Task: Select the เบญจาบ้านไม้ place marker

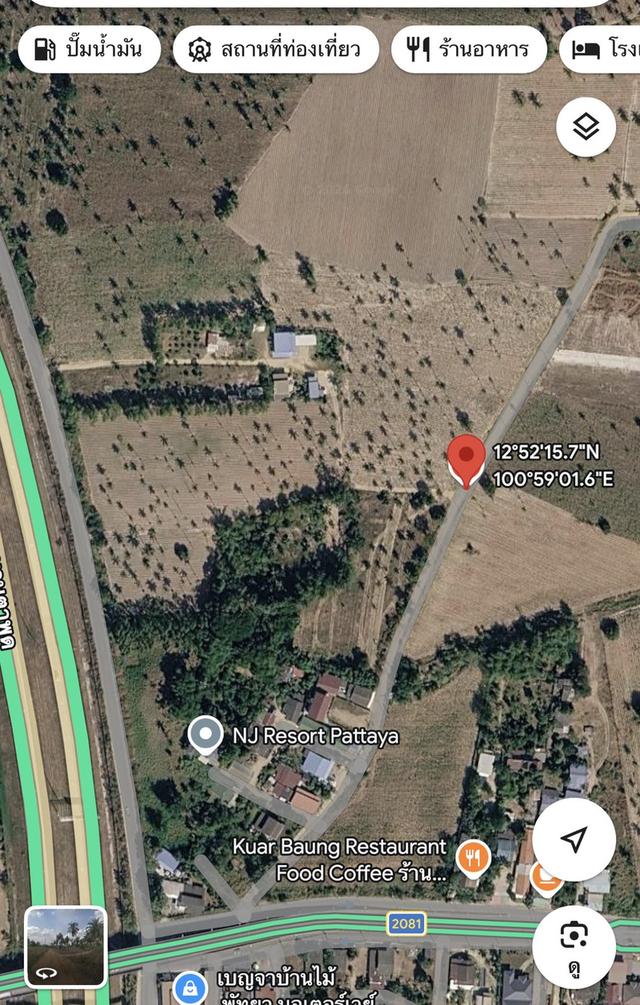Action: tap(190, 988)
